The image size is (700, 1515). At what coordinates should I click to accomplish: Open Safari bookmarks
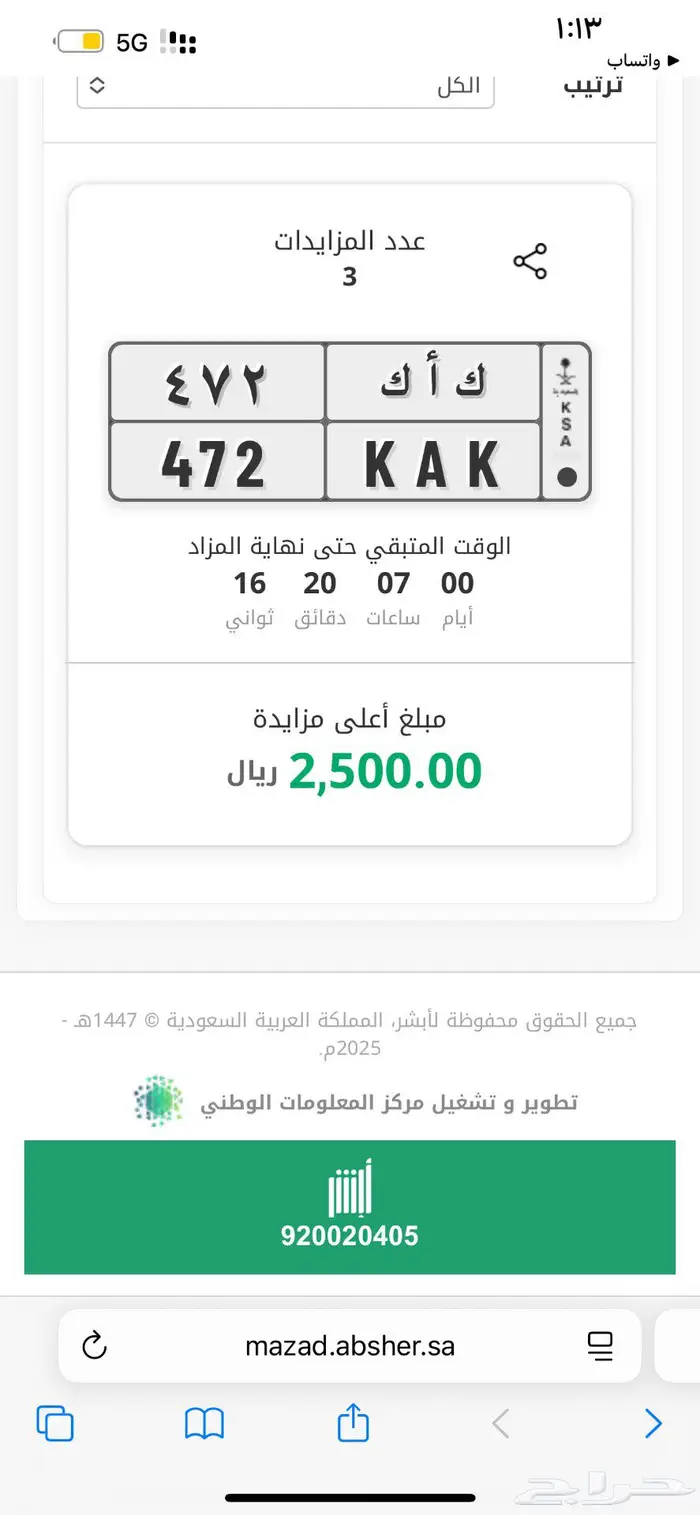[x=204, y=1423]
